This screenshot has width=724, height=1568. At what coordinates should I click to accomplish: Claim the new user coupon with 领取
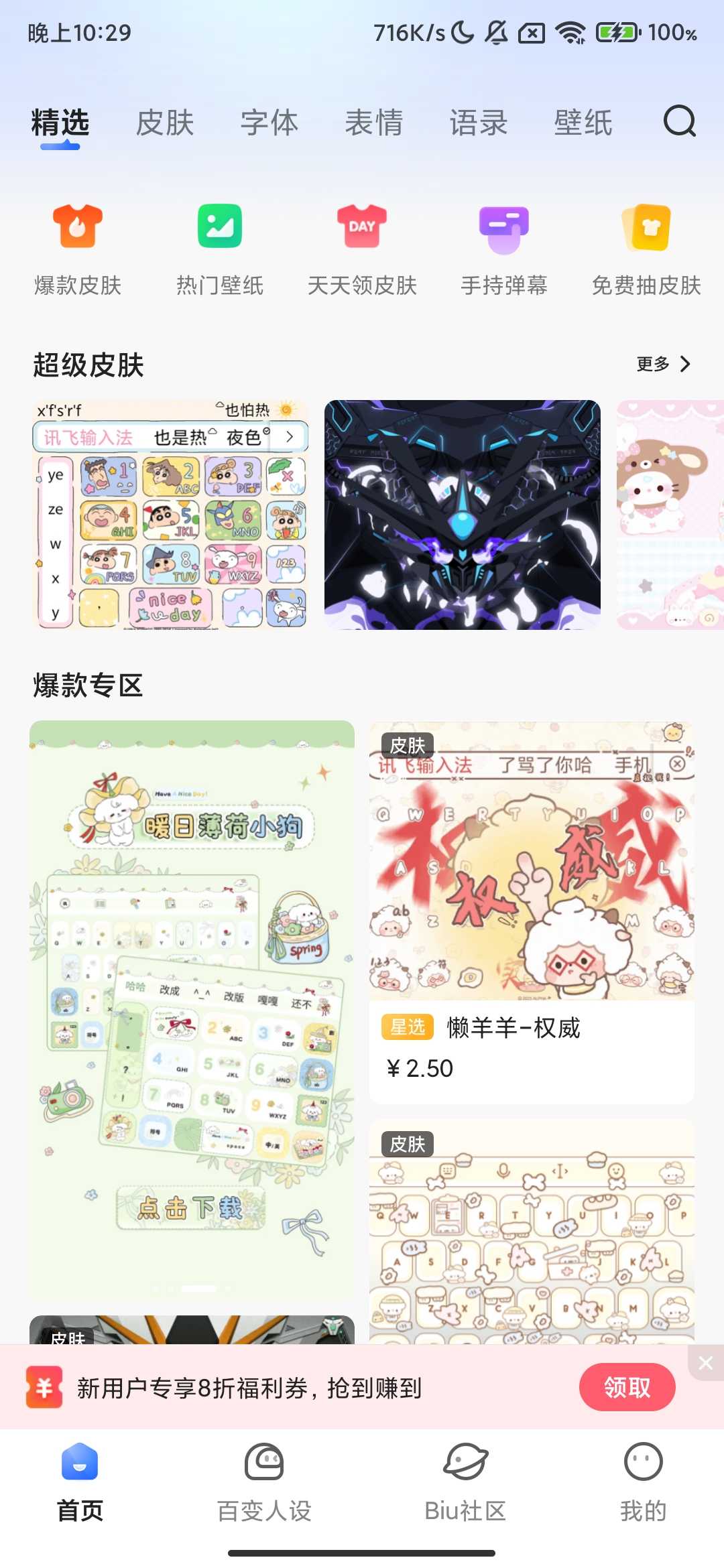pos(627,1387)
